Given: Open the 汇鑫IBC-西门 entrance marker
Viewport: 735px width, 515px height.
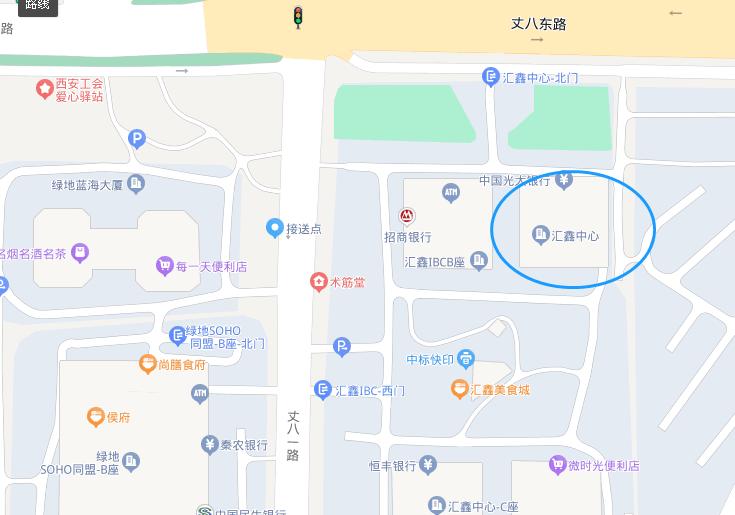Looking at the screenshot, I should tap(322, 390).
